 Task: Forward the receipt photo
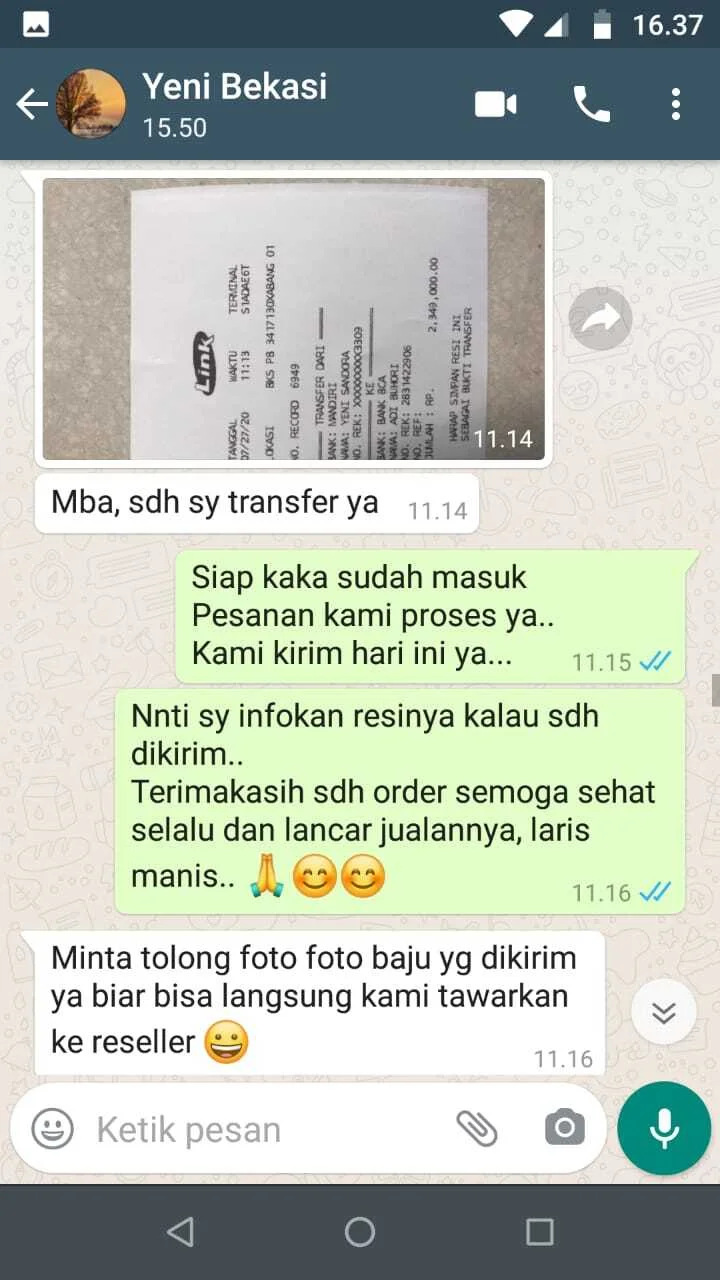coord(600,319)
